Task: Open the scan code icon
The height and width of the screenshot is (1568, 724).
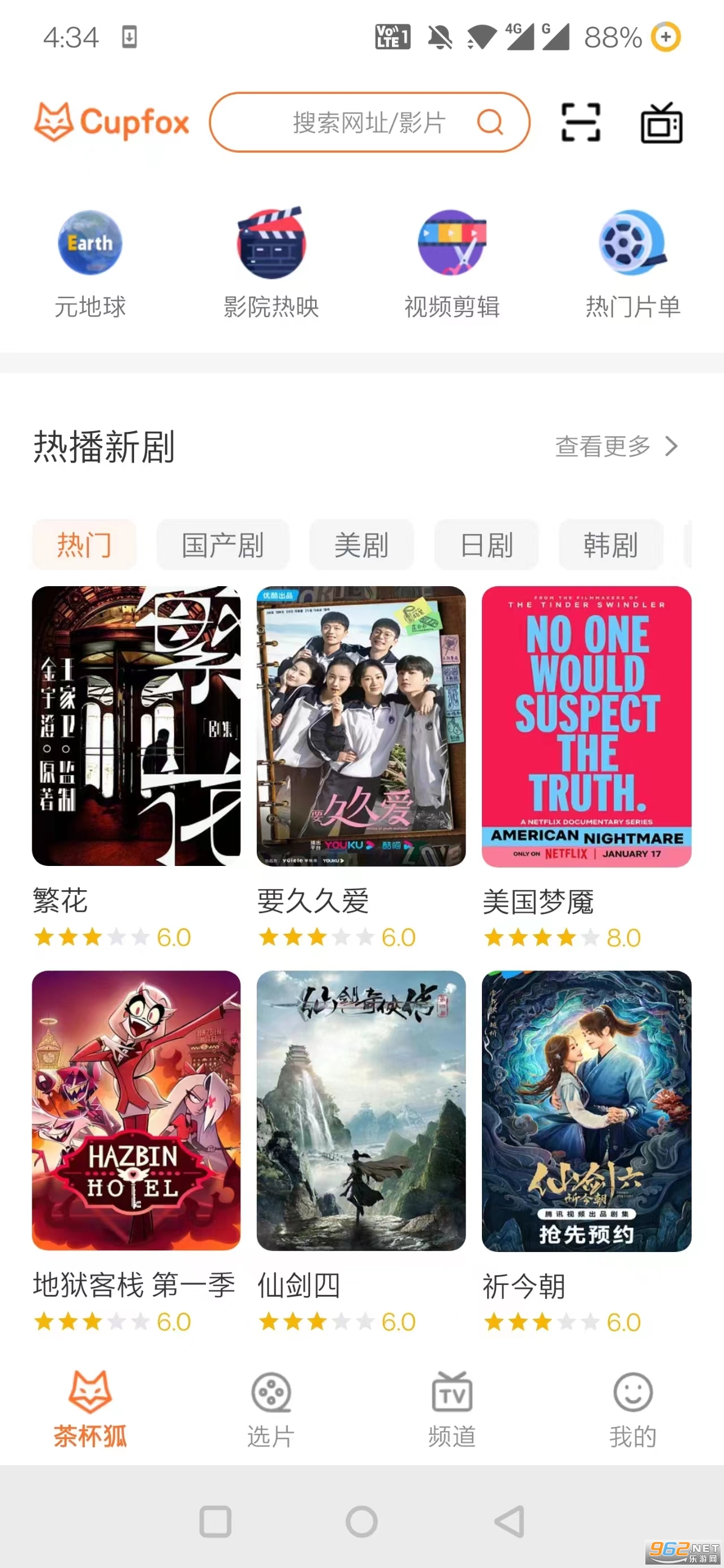Action: pyautogui.click(x=580, y=122)
